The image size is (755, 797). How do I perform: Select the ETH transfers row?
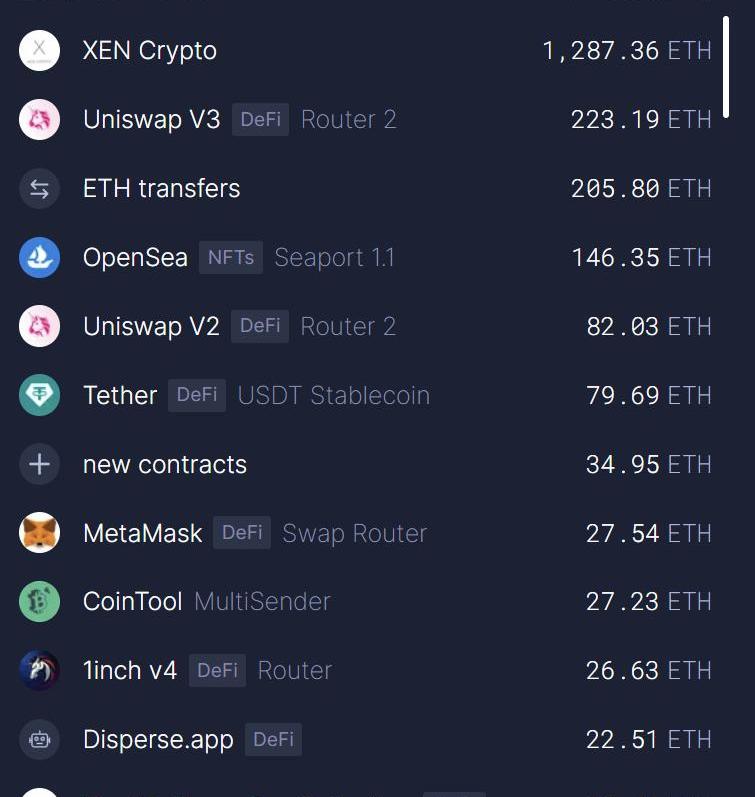pos(161,188)
